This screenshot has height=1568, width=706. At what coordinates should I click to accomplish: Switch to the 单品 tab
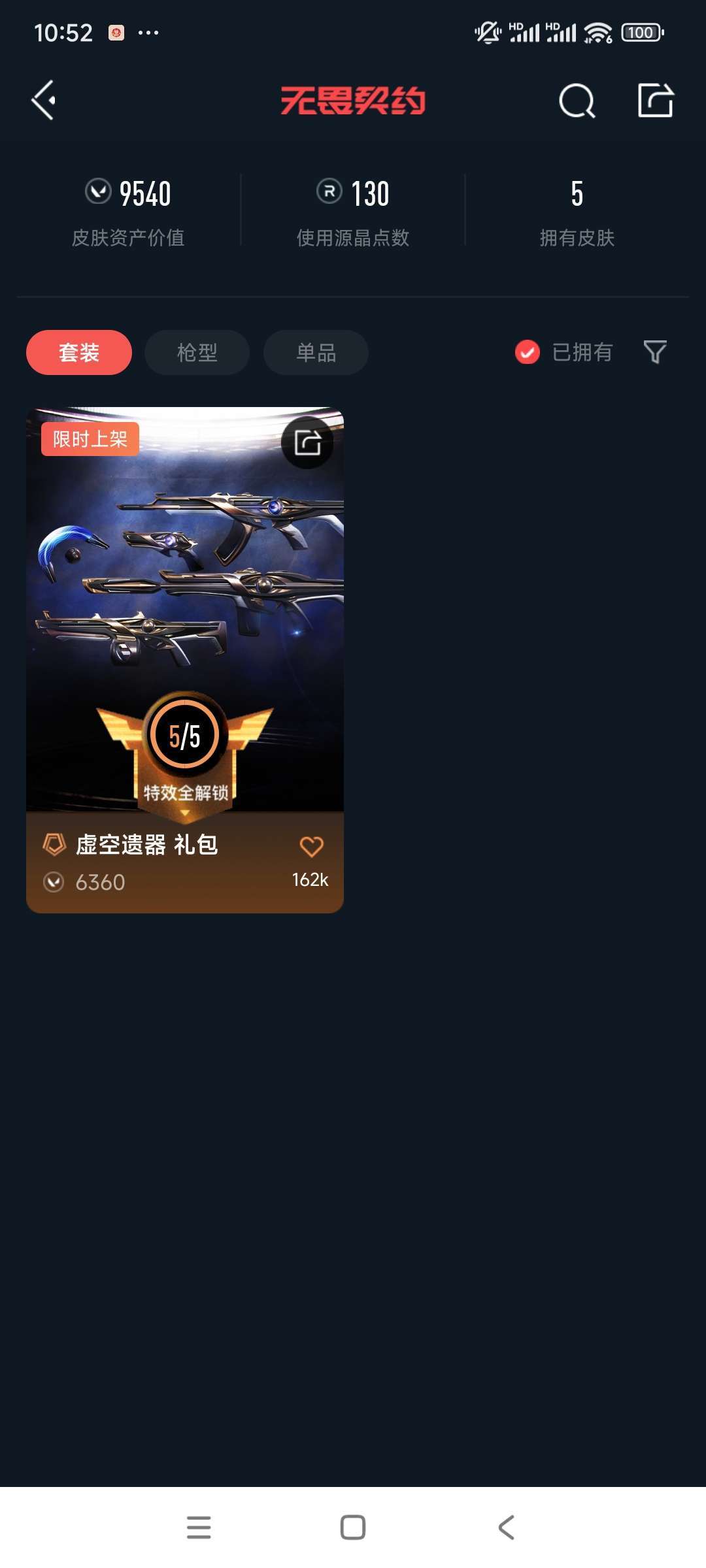316,352
